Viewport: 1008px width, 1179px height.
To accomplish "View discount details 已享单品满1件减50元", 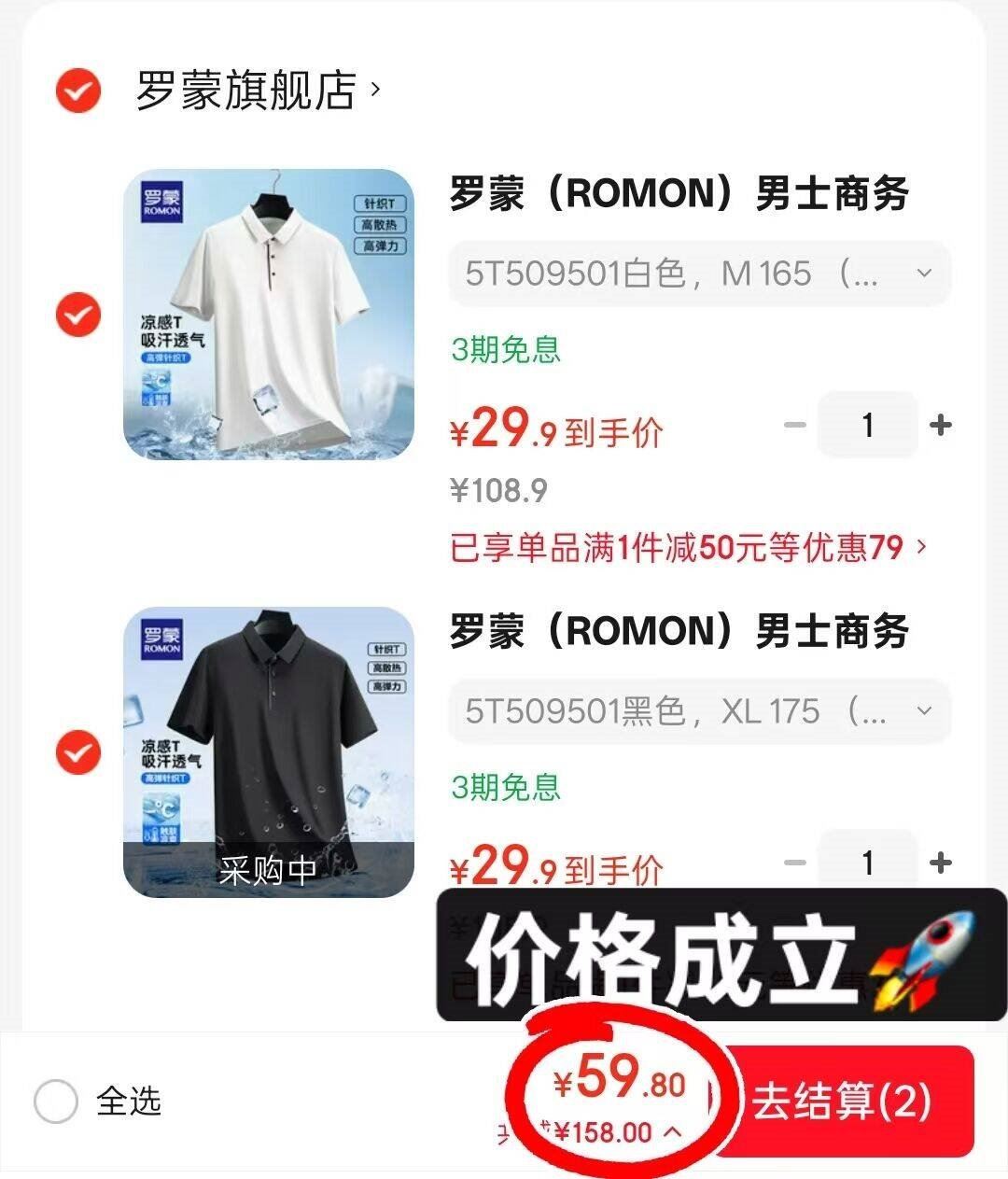I will [x=689, y=548].
